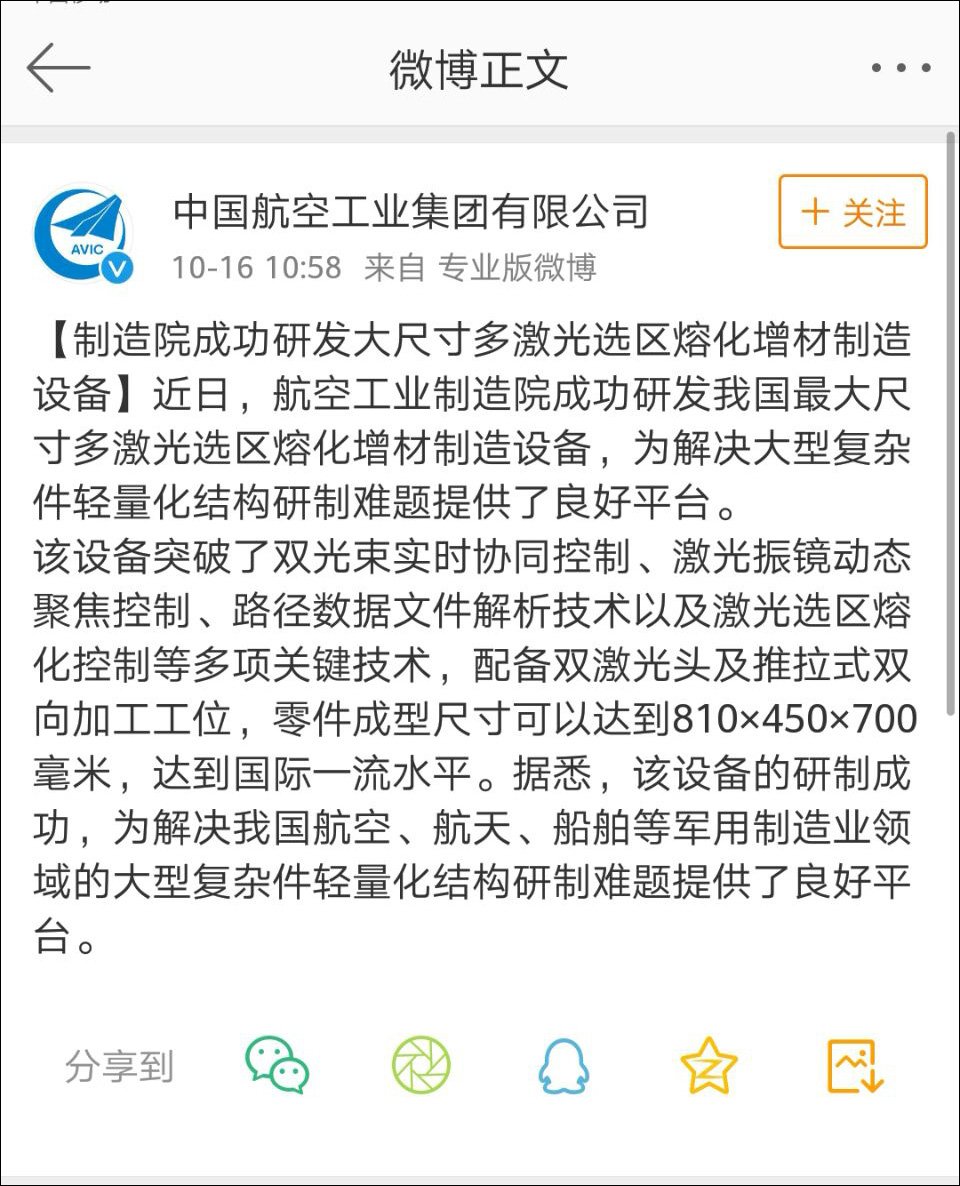Tap the star favorite sharing icon

[x=707, y=1066]
